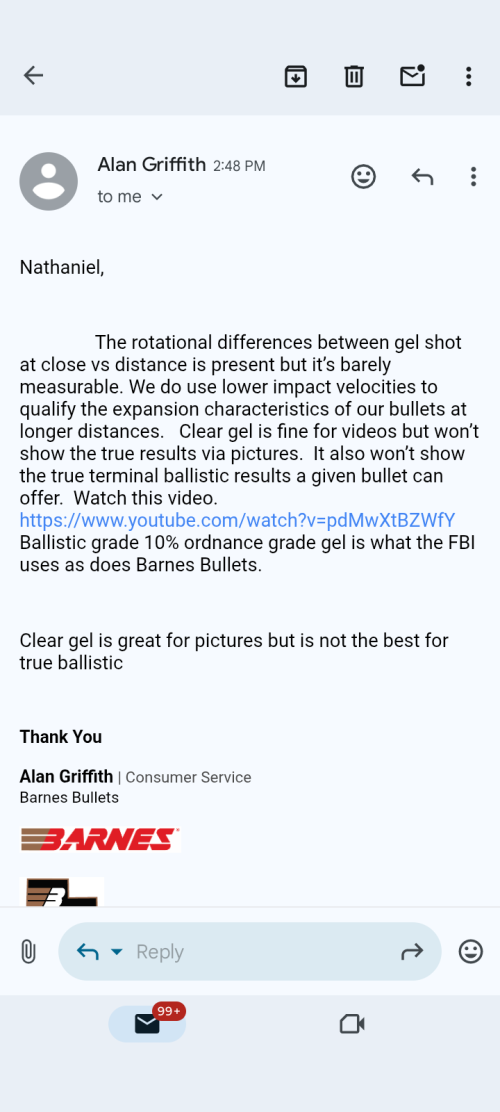Open the emoji picker in the reply bar
The height and width of the screenshot is (1112, 500).
[471, 951]
